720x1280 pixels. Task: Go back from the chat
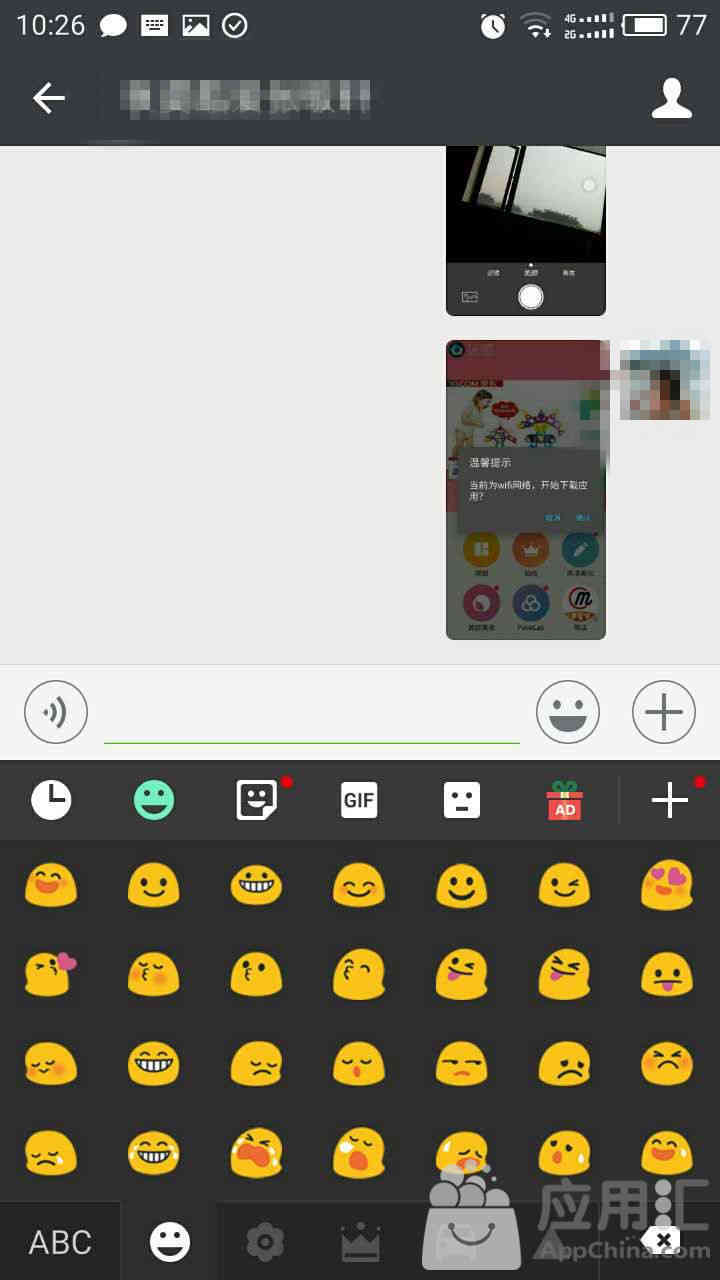pyautogui.click(x=48, y=98)
